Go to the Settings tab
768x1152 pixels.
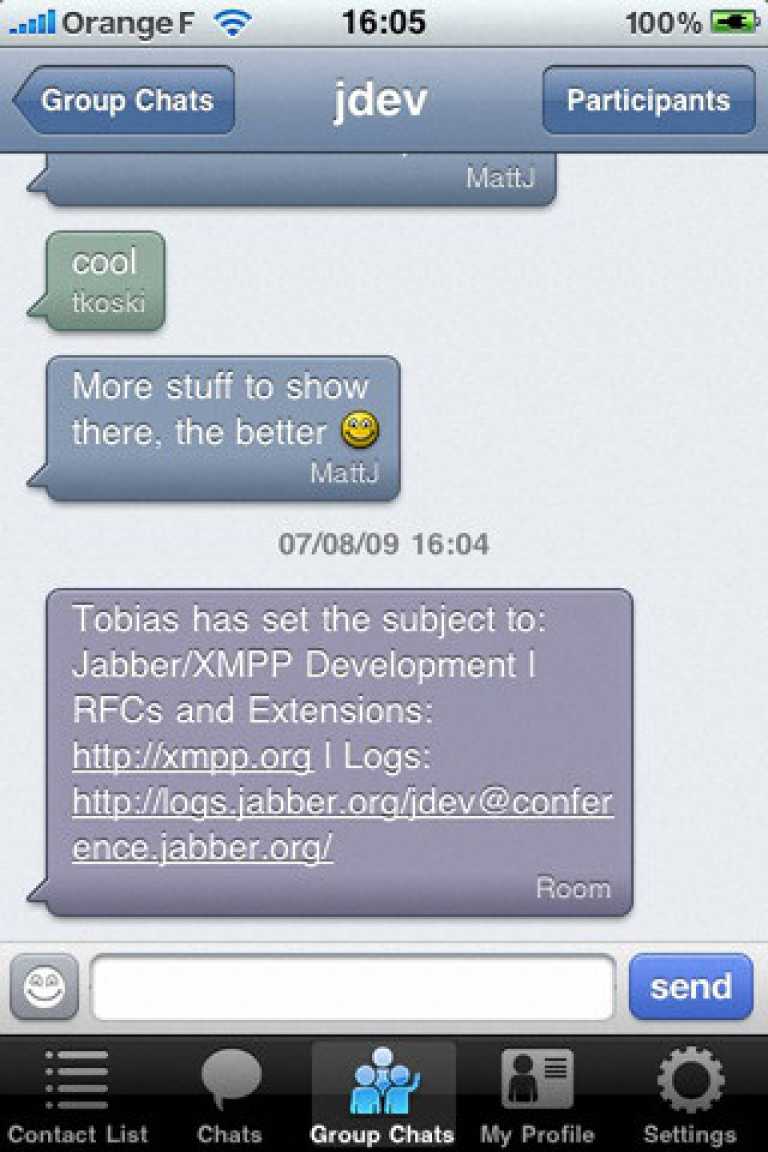click(x=690, y=1096)
